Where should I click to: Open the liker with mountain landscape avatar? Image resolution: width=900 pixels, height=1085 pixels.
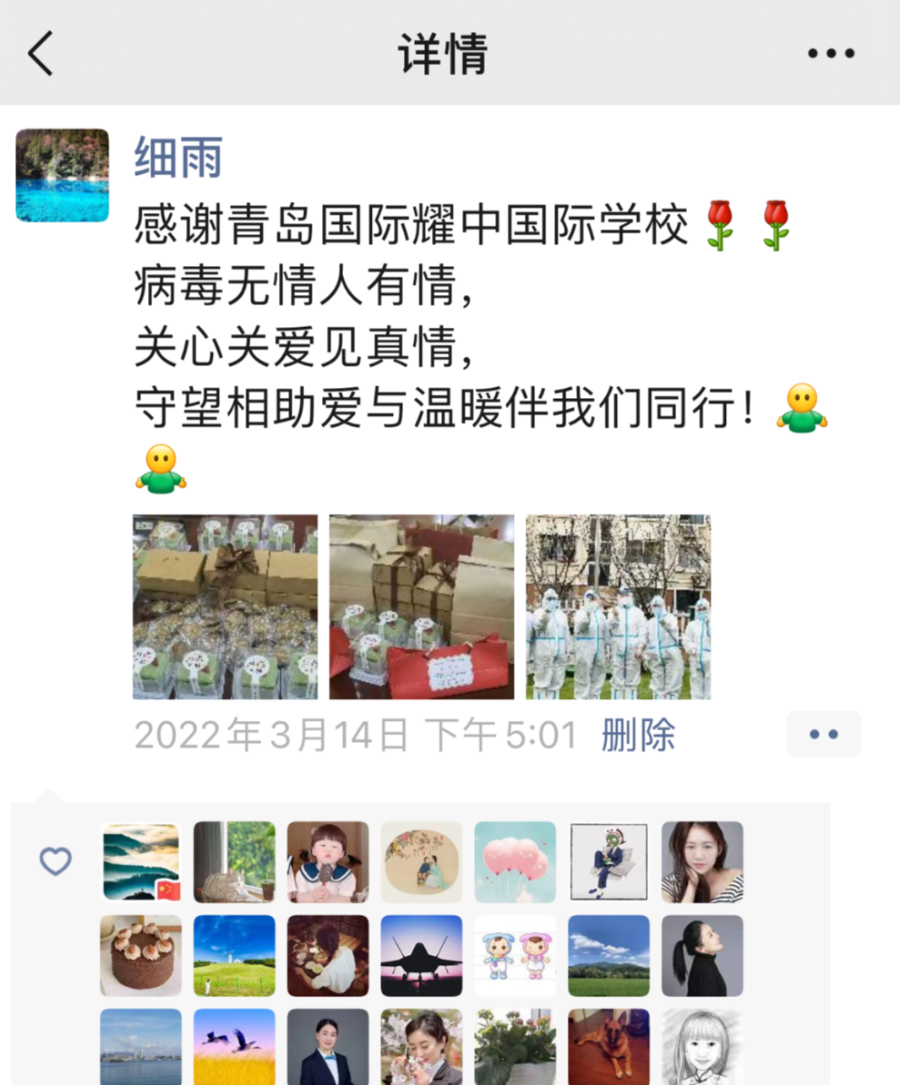coord(141,862)
